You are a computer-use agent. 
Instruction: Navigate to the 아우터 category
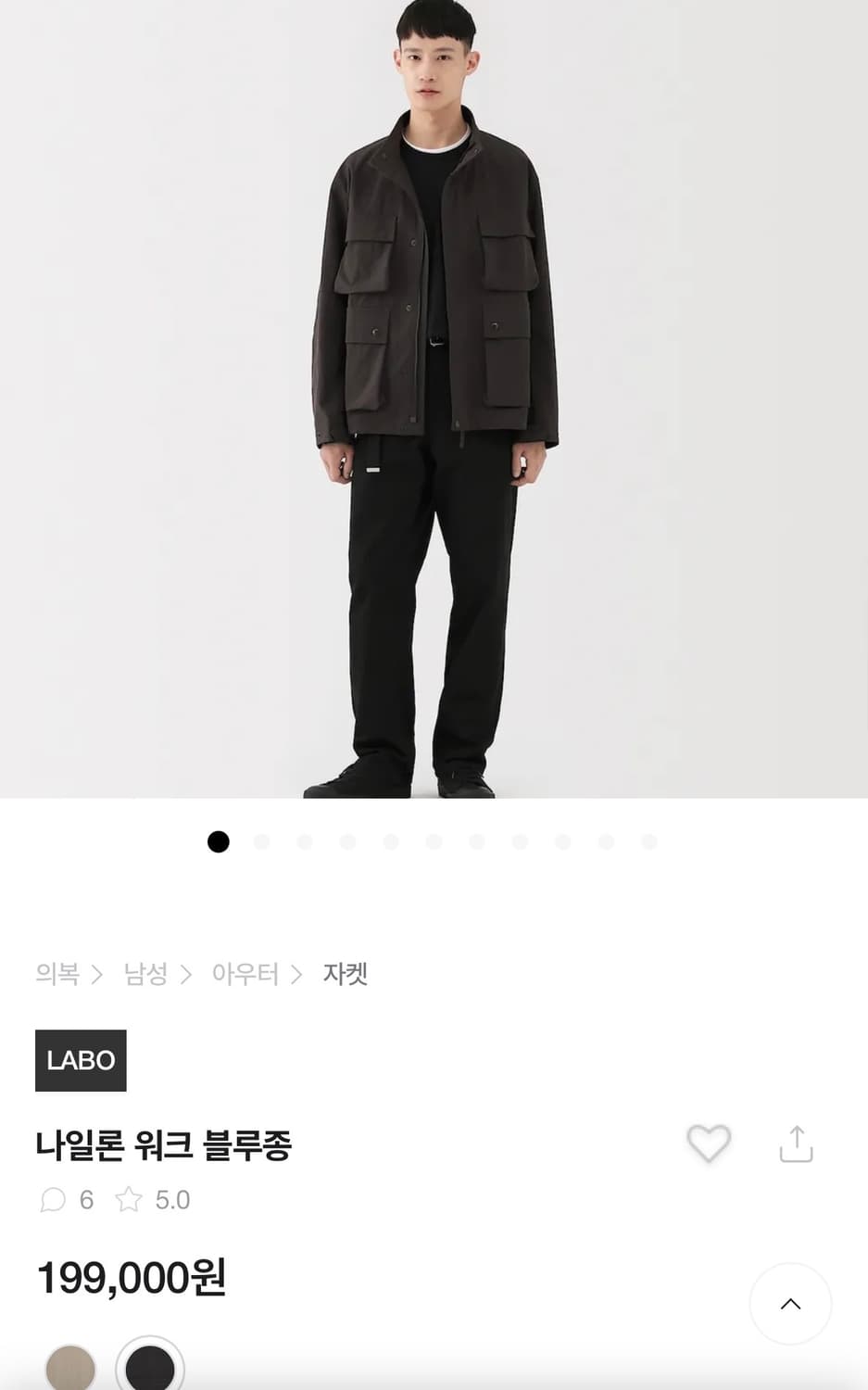click(245, 974)
